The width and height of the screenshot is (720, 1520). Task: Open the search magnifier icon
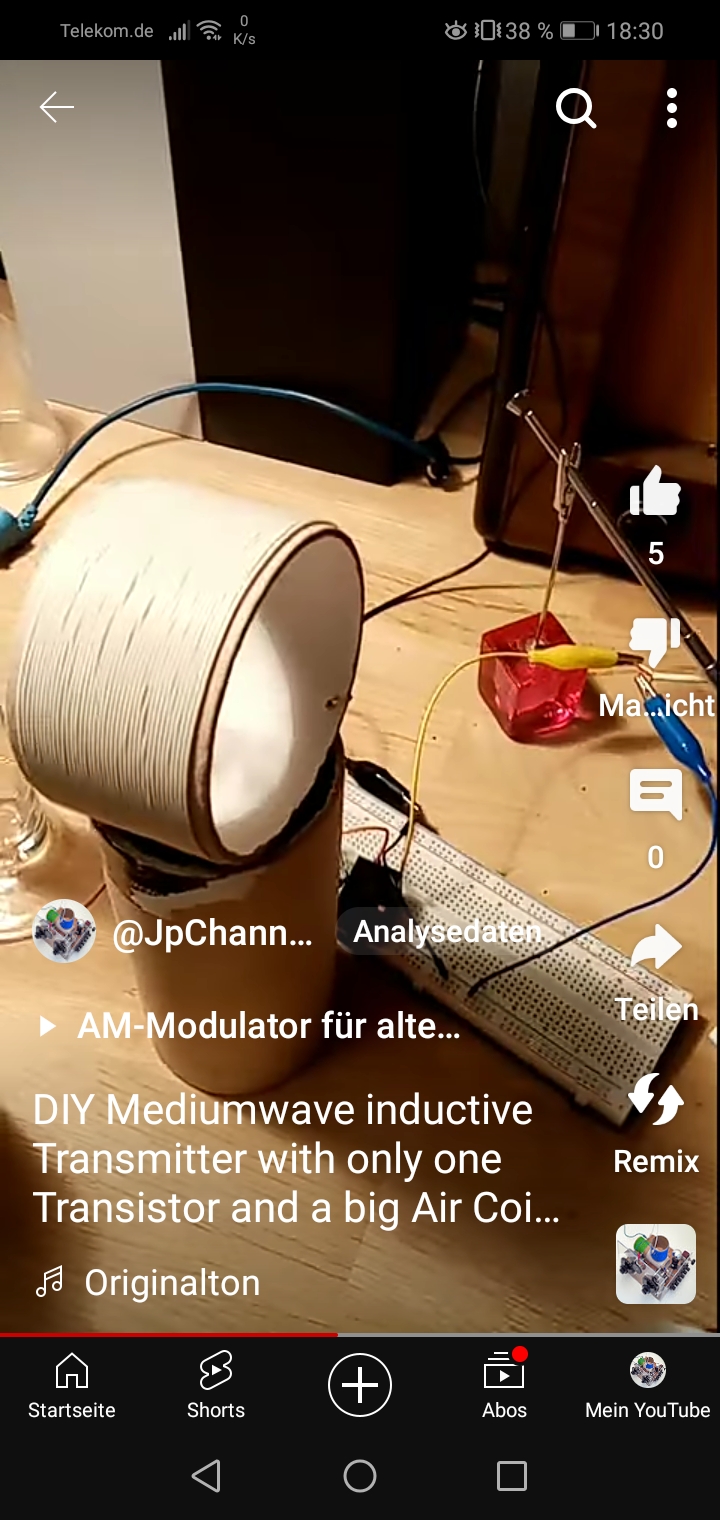[x=576, y=108]
